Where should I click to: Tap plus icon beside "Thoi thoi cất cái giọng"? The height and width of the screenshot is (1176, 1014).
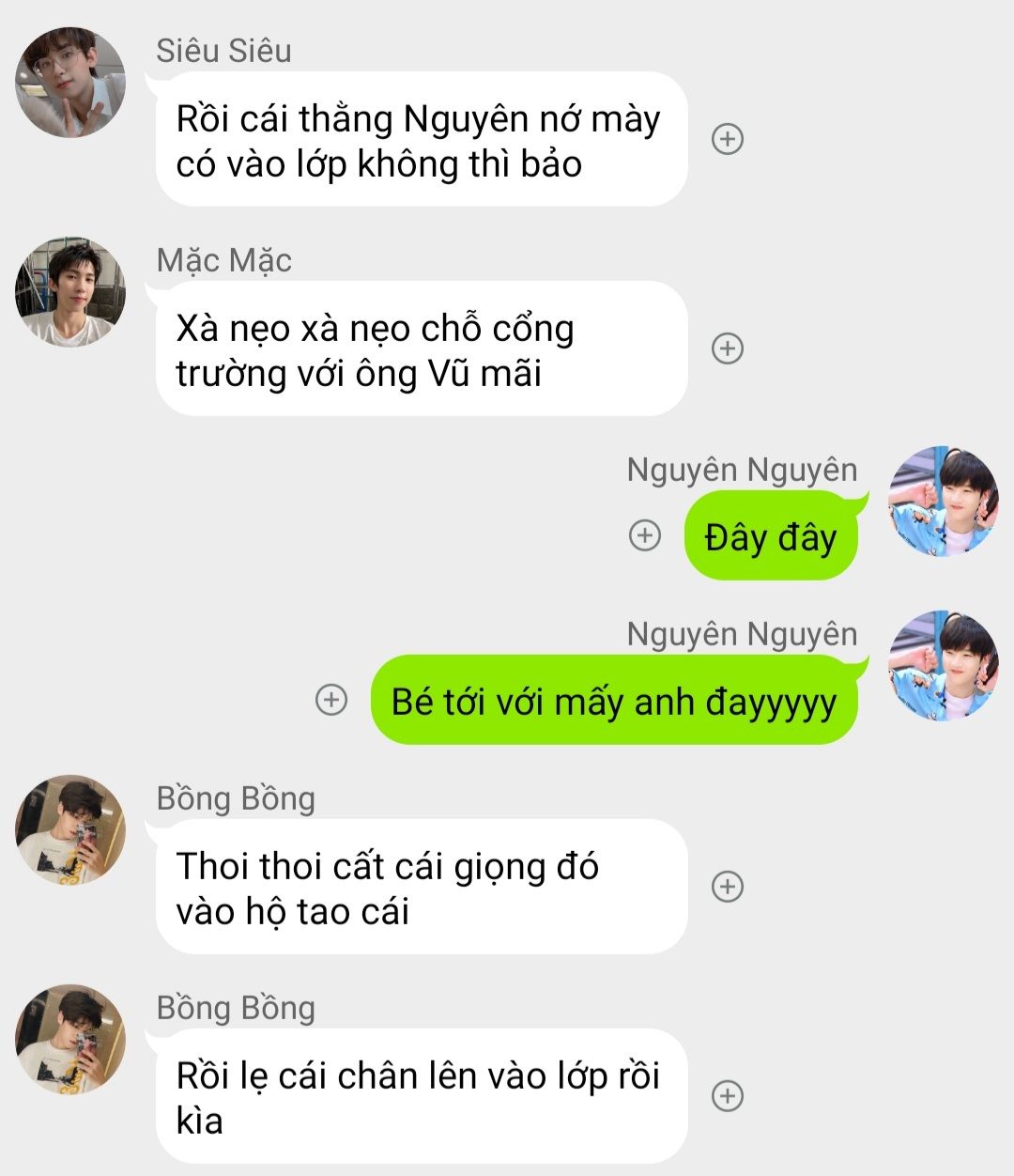(x=728, y=887)
